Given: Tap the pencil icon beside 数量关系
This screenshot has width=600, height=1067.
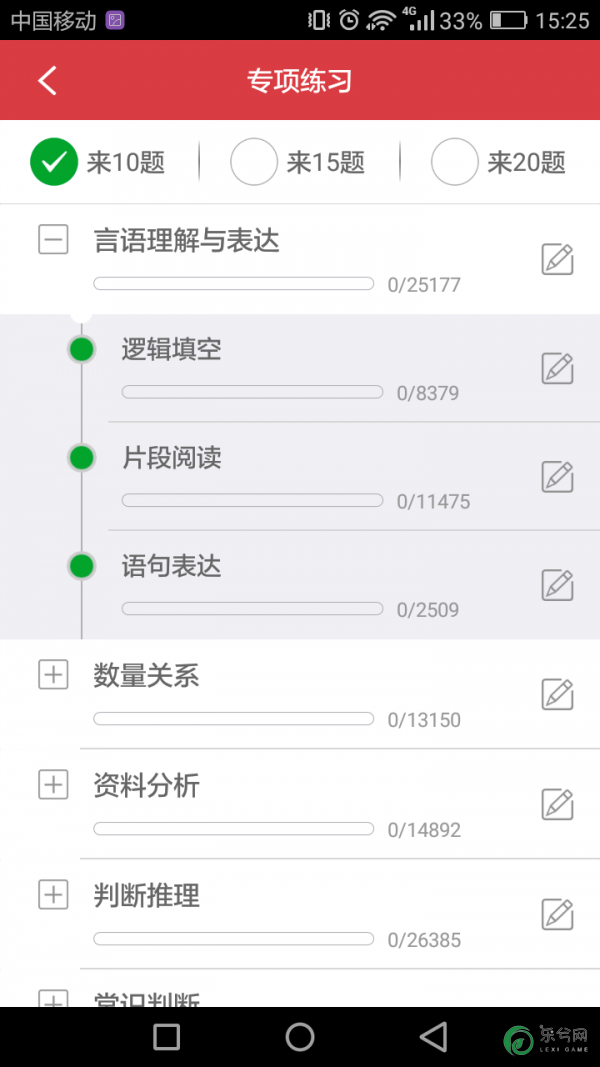Looking at the screenshot, I should click(558, 694).
